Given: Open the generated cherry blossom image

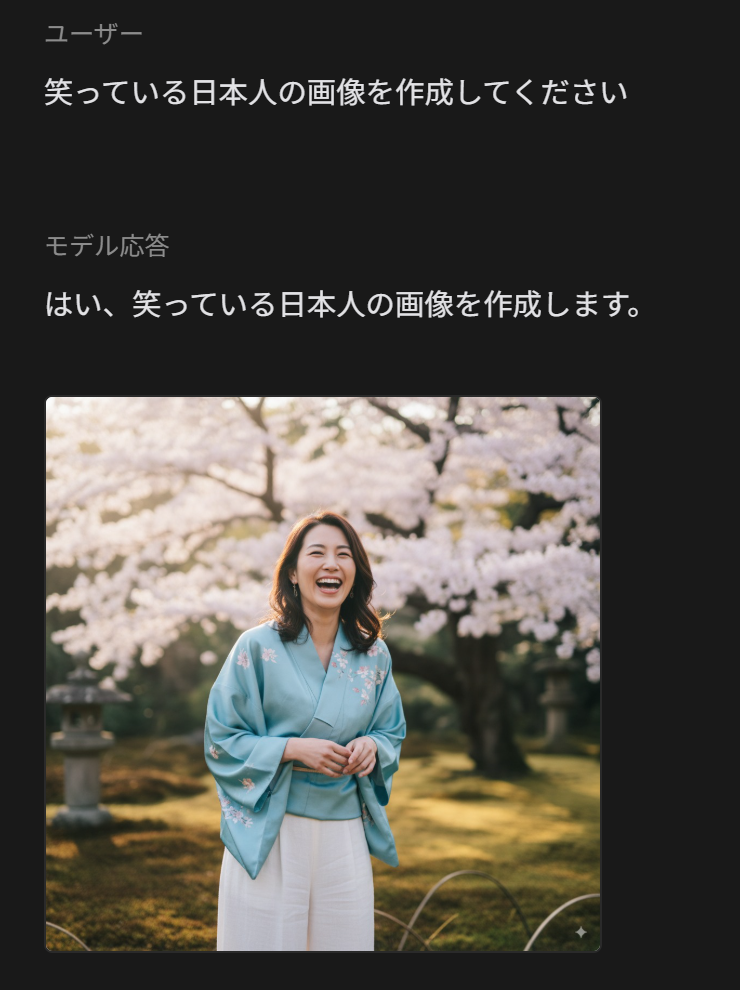Looking at the screenshot, I should [x=322, y=674].
